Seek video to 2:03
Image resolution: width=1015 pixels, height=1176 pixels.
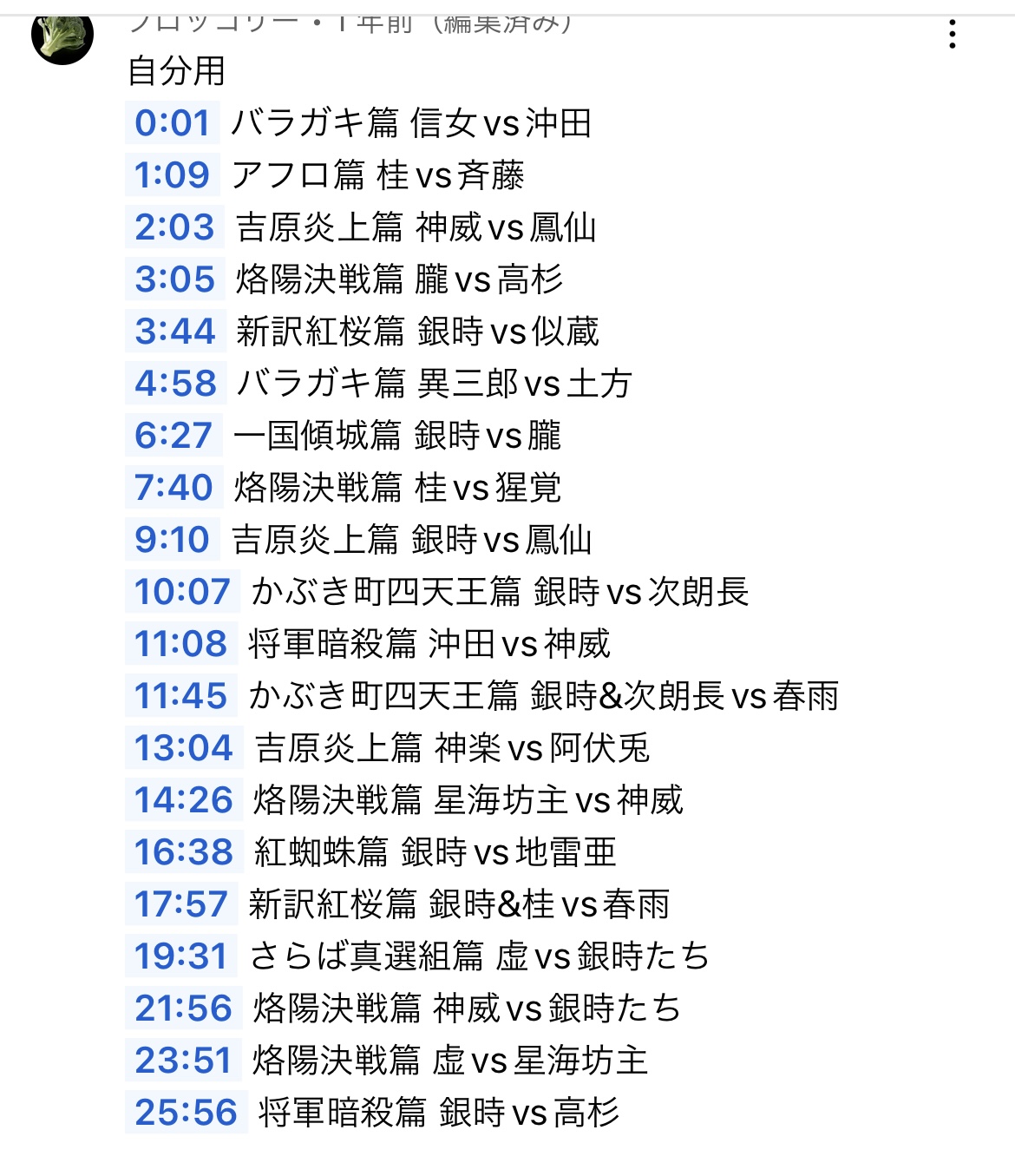pos(174,227)
